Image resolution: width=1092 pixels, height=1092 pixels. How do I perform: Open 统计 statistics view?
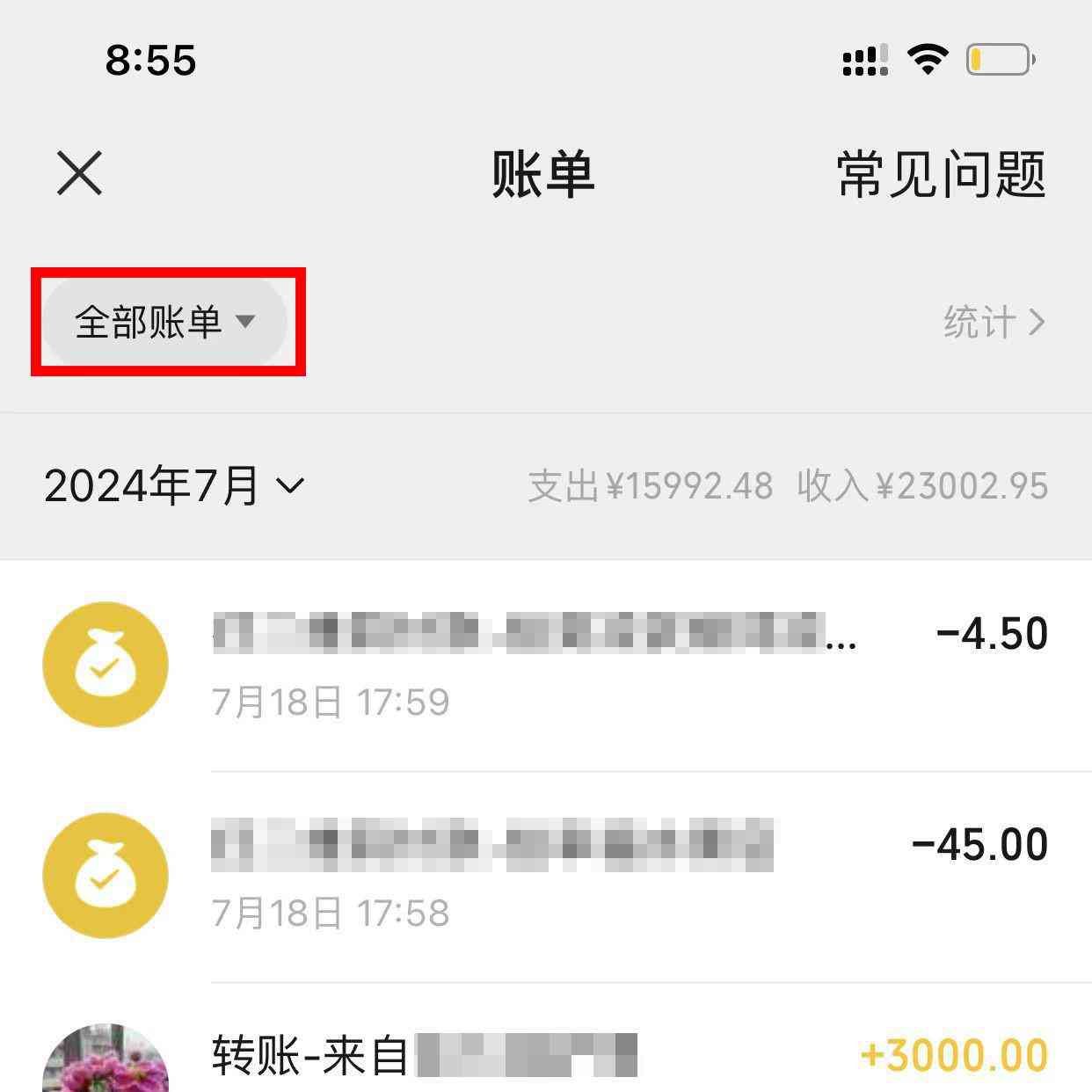[994, 323]
